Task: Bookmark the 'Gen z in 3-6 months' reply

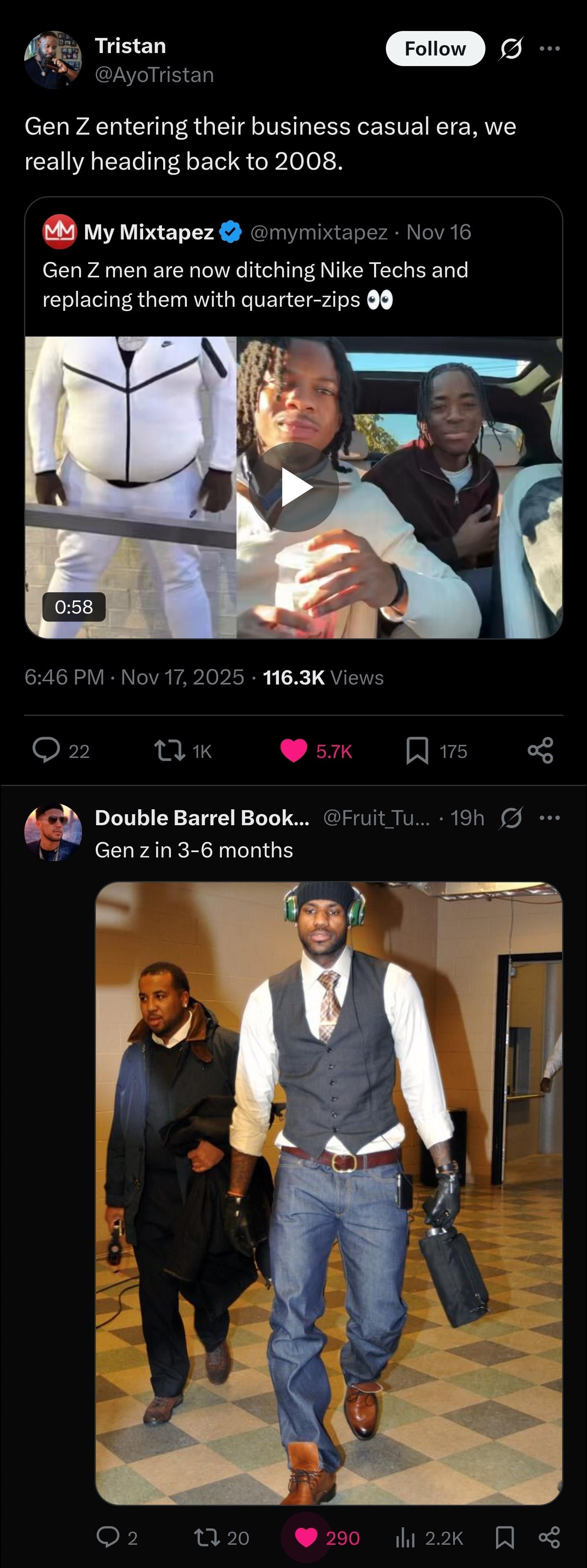Action: coord(505,1537)
